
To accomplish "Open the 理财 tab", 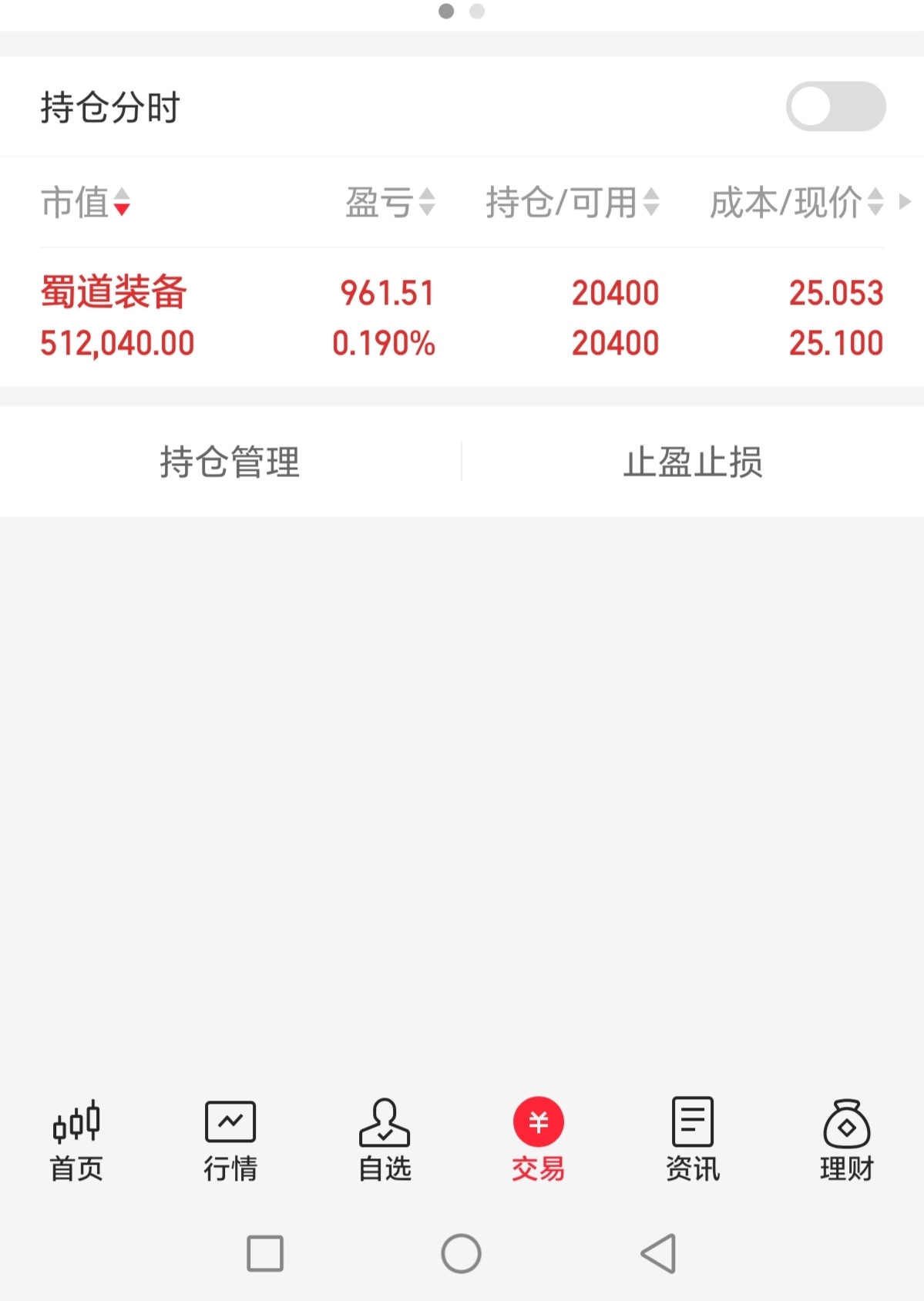I will coord(847,1141).
